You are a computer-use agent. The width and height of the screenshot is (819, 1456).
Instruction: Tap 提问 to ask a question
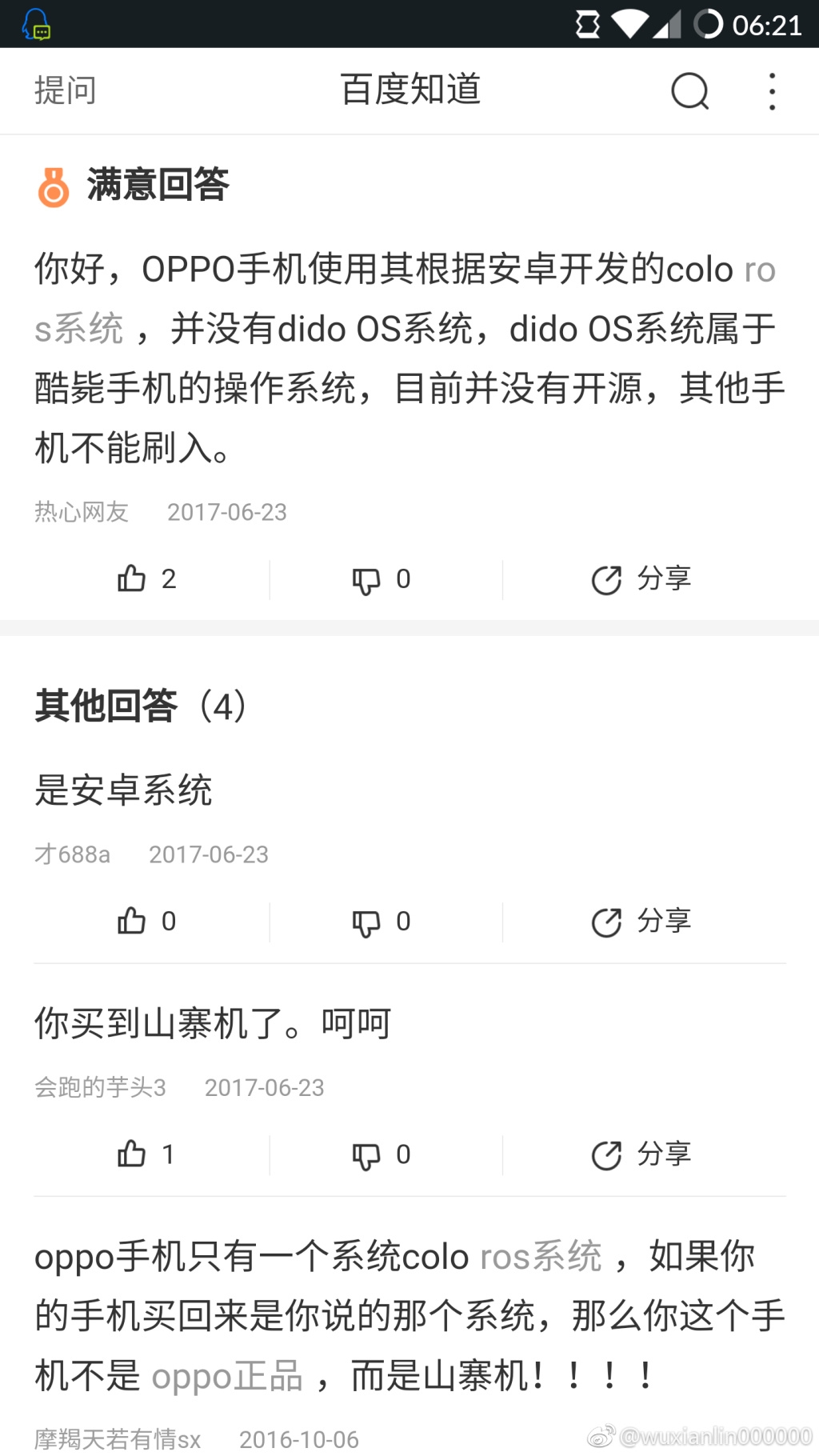[x=66, y=90]
